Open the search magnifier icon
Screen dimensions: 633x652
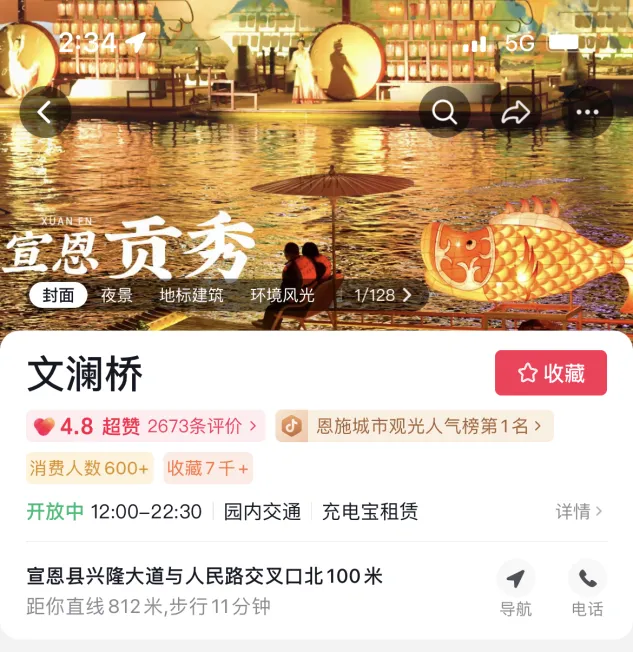[445, 112]
